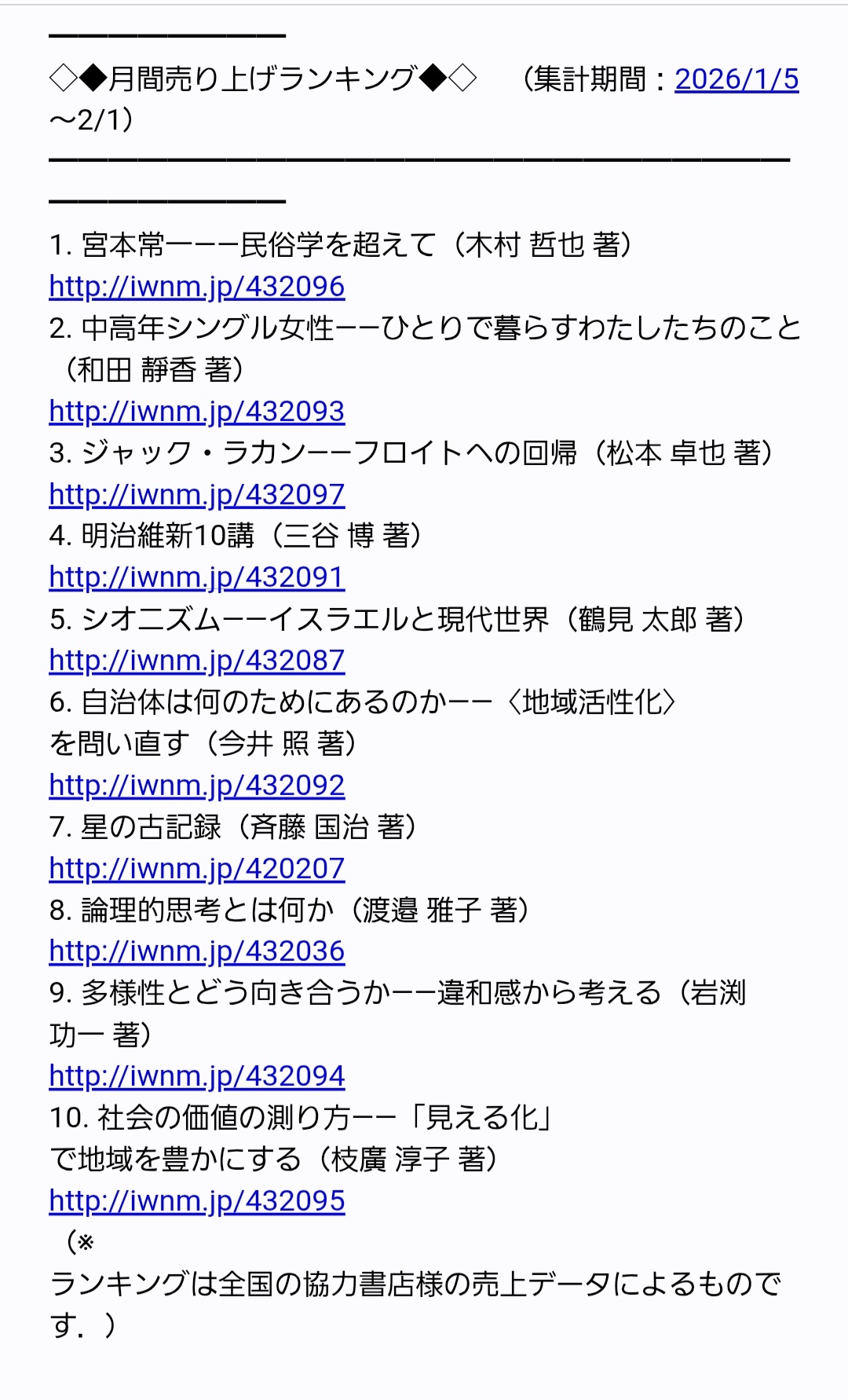Visit http://iwnm.jp/432094 link
The image size is (848, 1400).
pyautogui.click(x=196, y=1076)
